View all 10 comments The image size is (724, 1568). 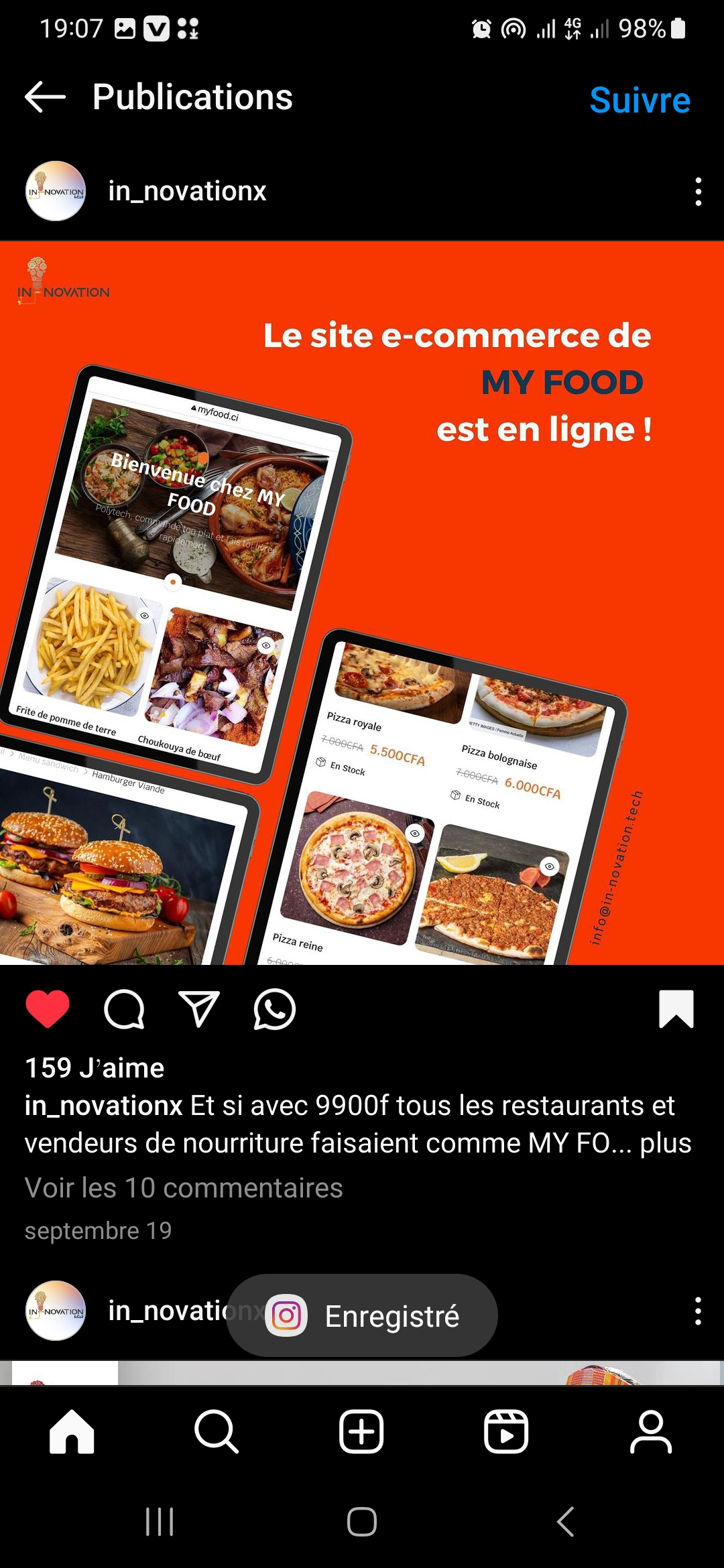(184, 1188)
